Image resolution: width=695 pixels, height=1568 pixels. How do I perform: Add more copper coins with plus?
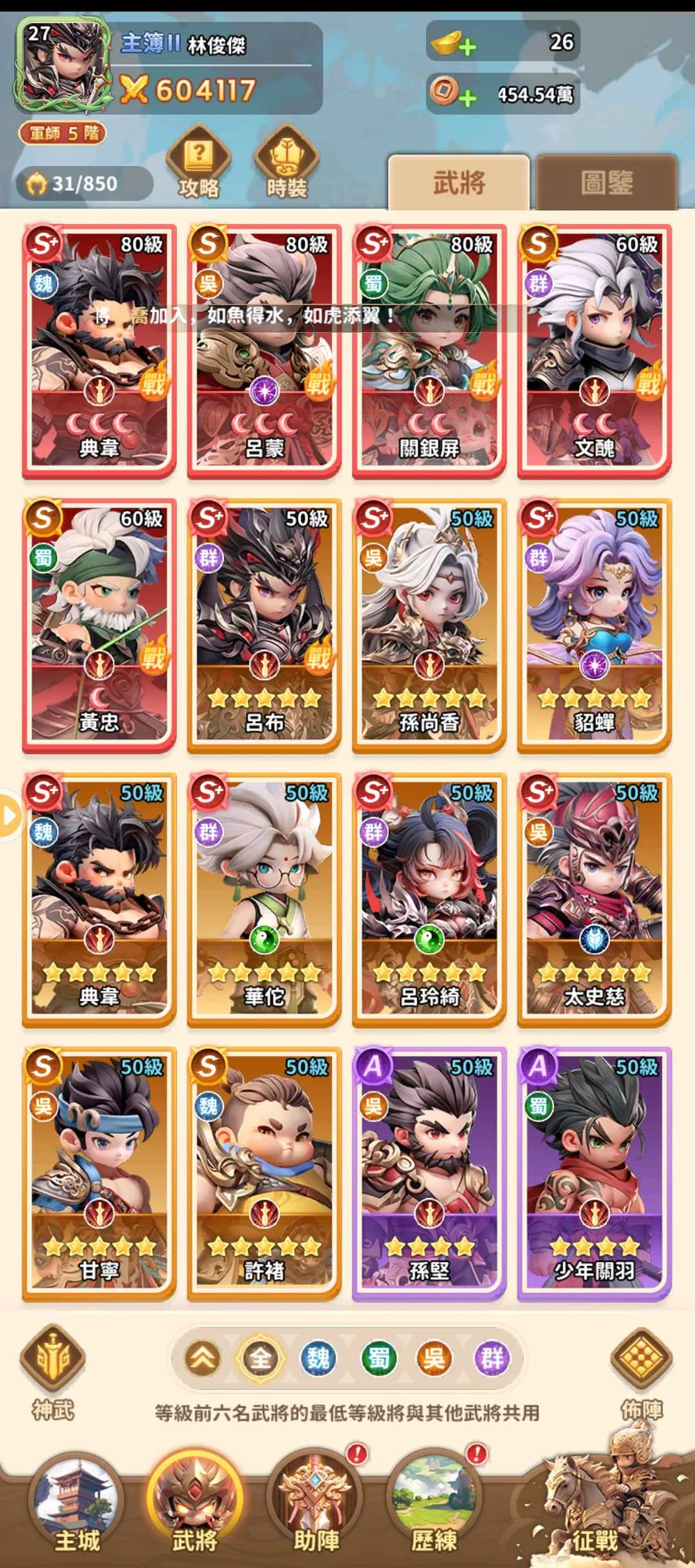click(466, 97)
